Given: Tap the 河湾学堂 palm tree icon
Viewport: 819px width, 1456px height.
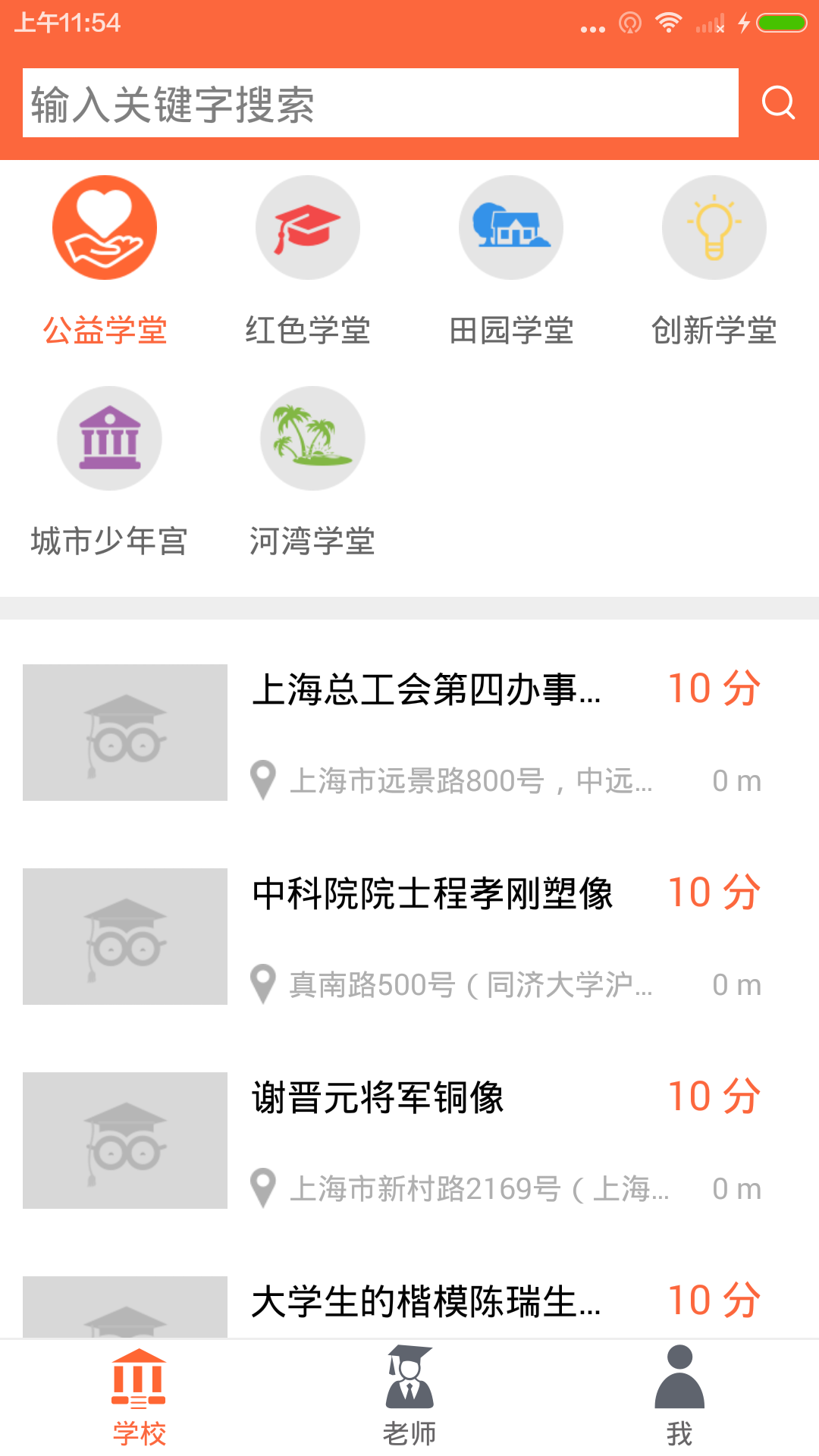Looking at the screenshot, I should coord(312,438).
